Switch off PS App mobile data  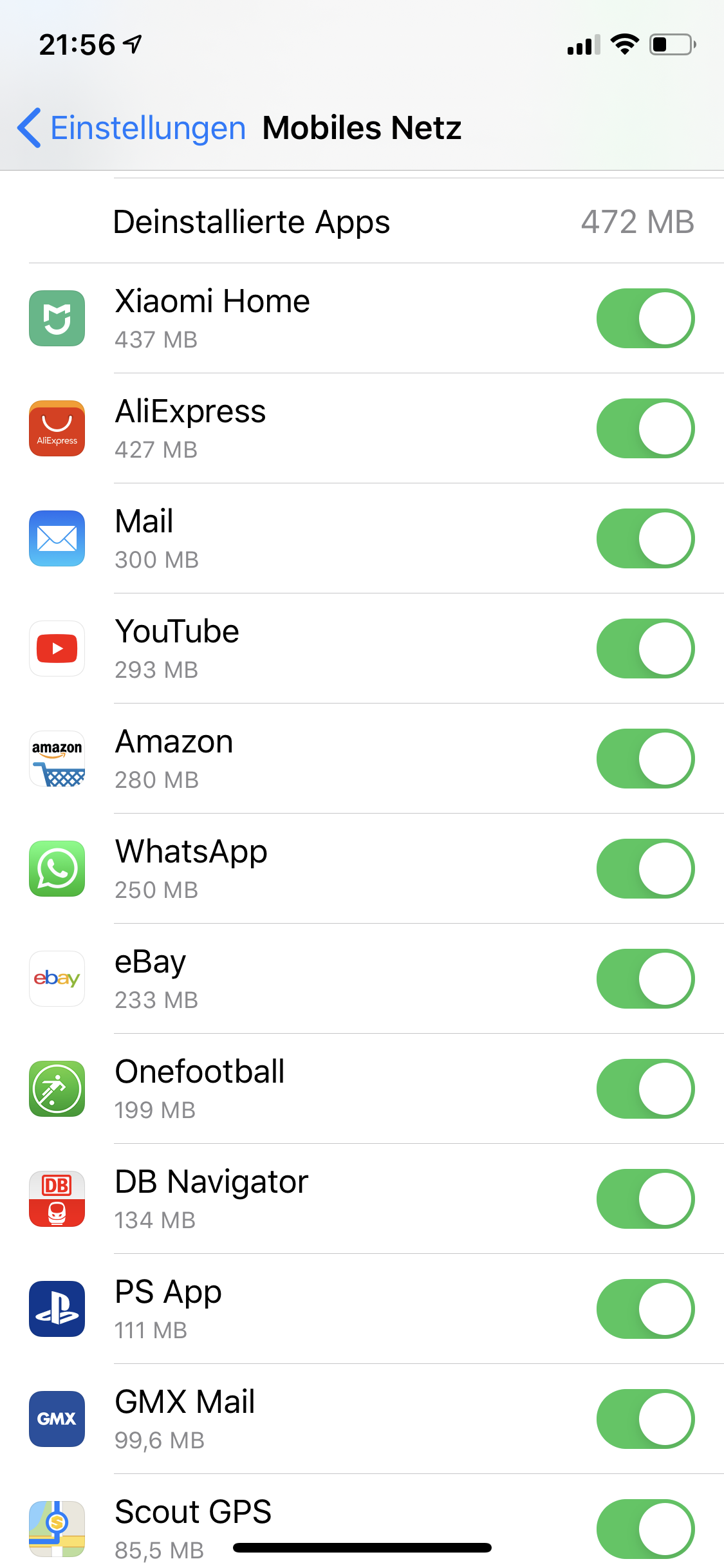coord(645,1309)
